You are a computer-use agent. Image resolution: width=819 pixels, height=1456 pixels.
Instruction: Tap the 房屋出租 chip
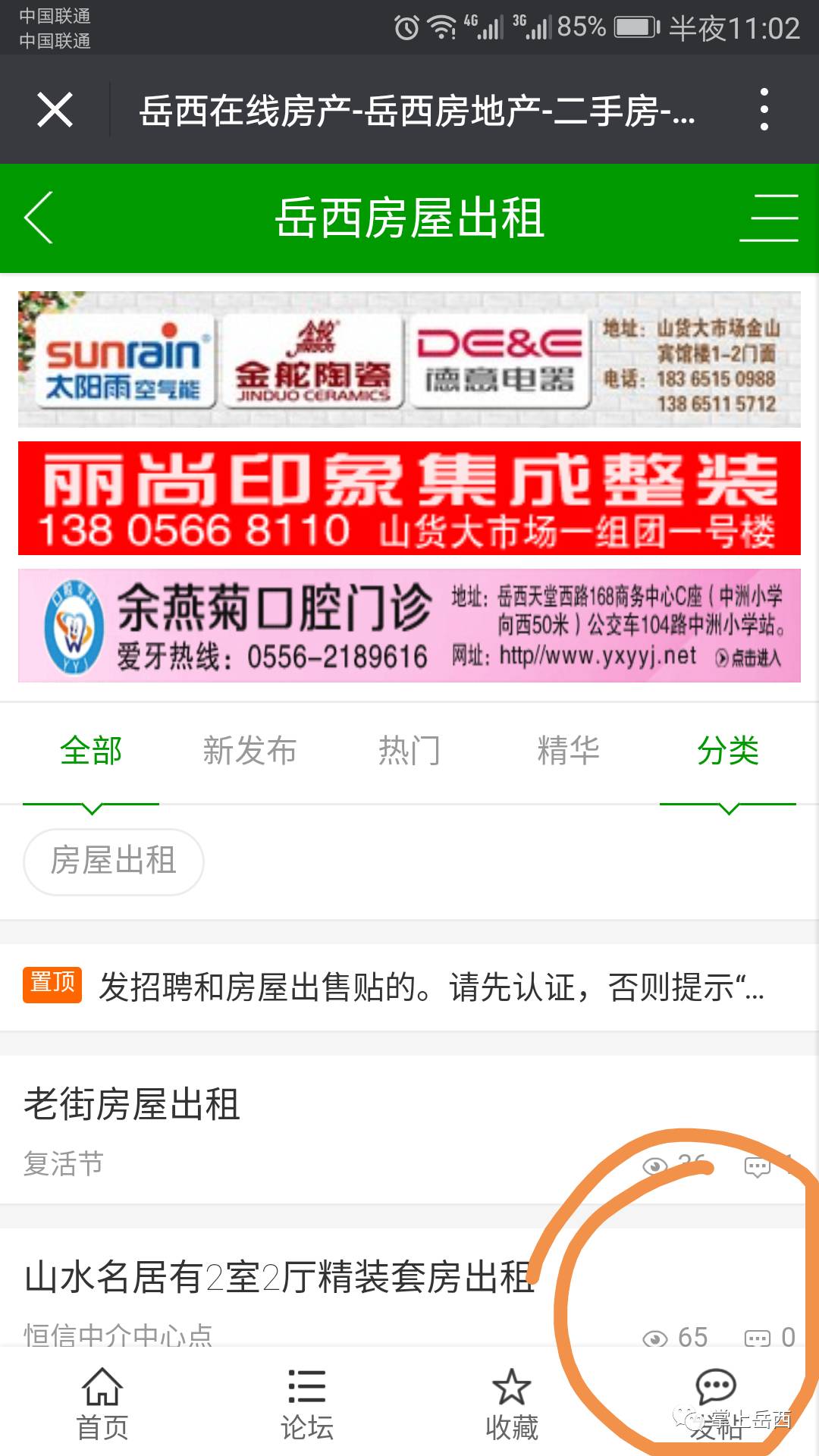pyautogui.click(x=114, y=861)
